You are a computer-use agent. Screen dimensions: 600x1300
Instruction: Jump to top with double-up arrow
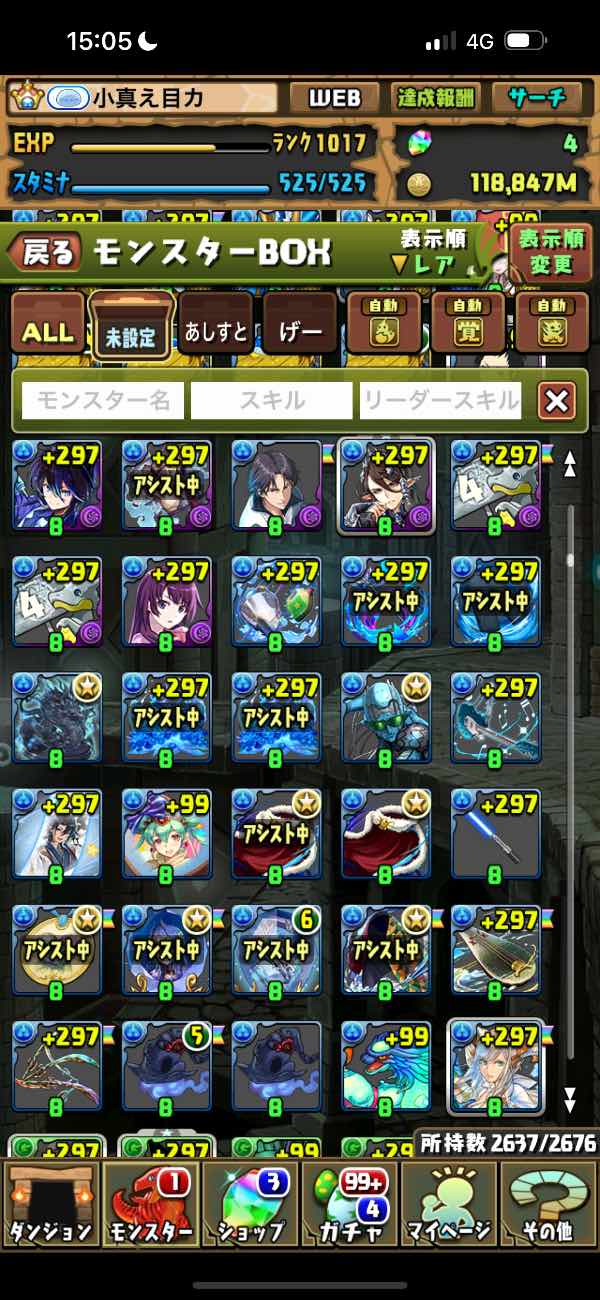570,465
